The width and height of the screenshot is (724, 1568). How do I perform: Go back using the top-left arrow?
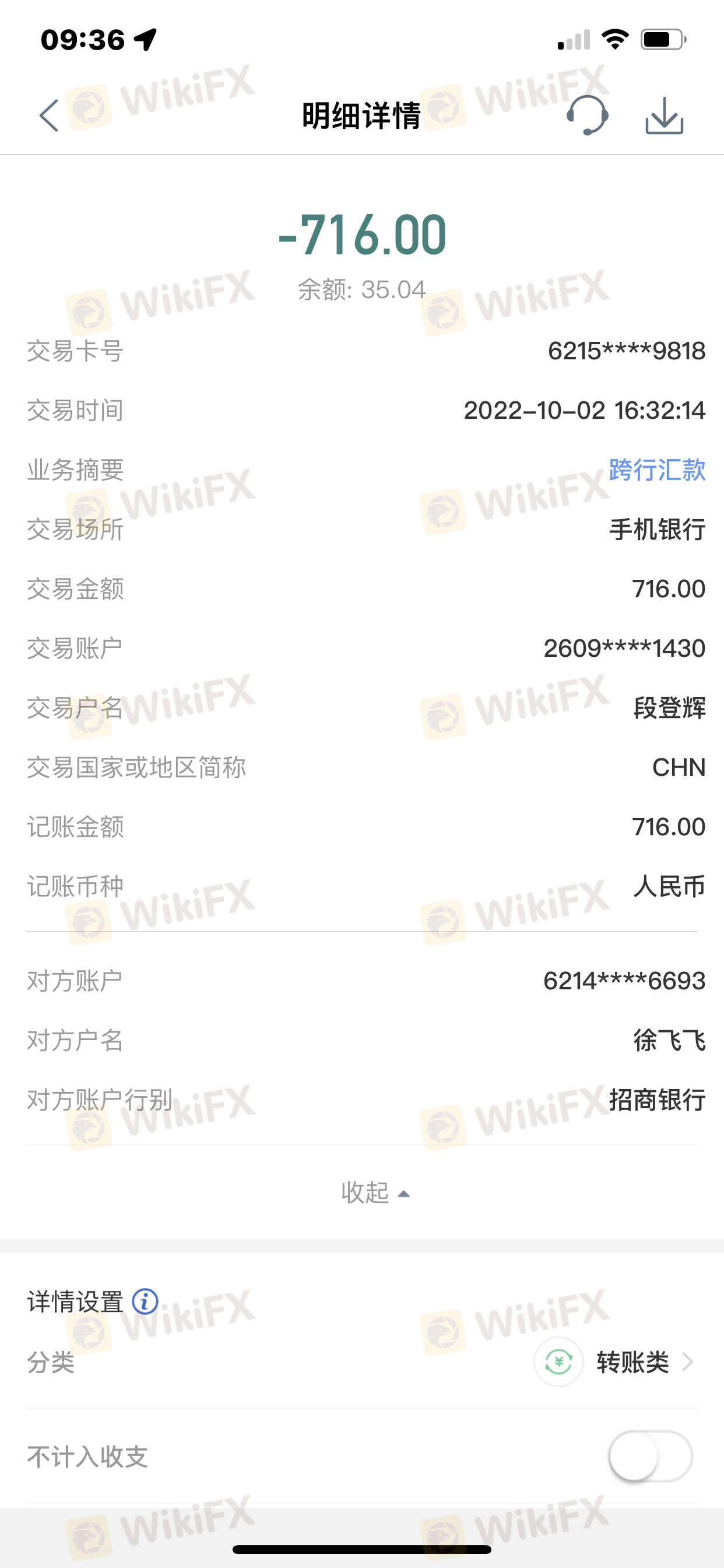tap(50, 116)
